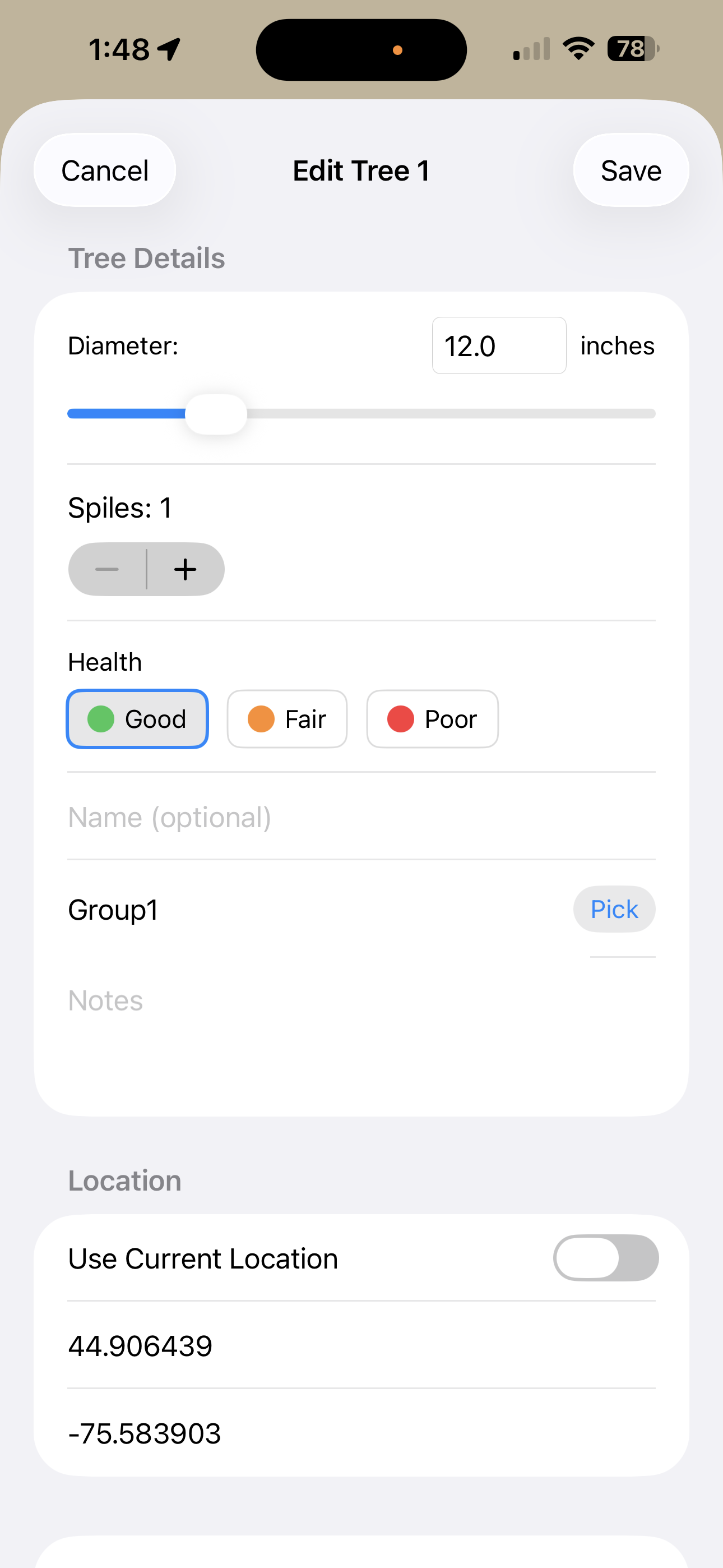Screen dimensions: 723x1568
Task: Tap the diameter value field
Action: point(498,346)
